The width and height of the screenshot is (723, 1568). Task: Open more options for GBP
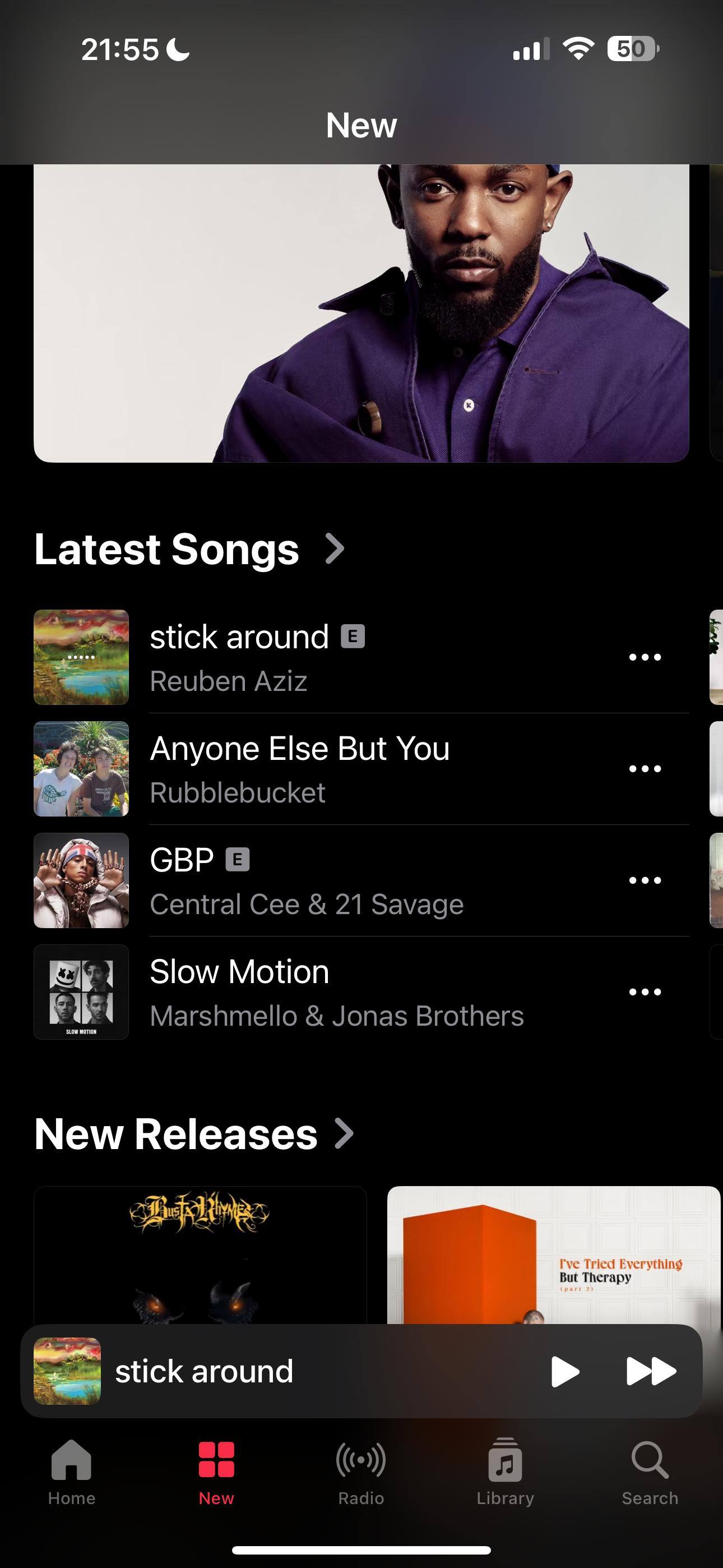click(645, 881)
